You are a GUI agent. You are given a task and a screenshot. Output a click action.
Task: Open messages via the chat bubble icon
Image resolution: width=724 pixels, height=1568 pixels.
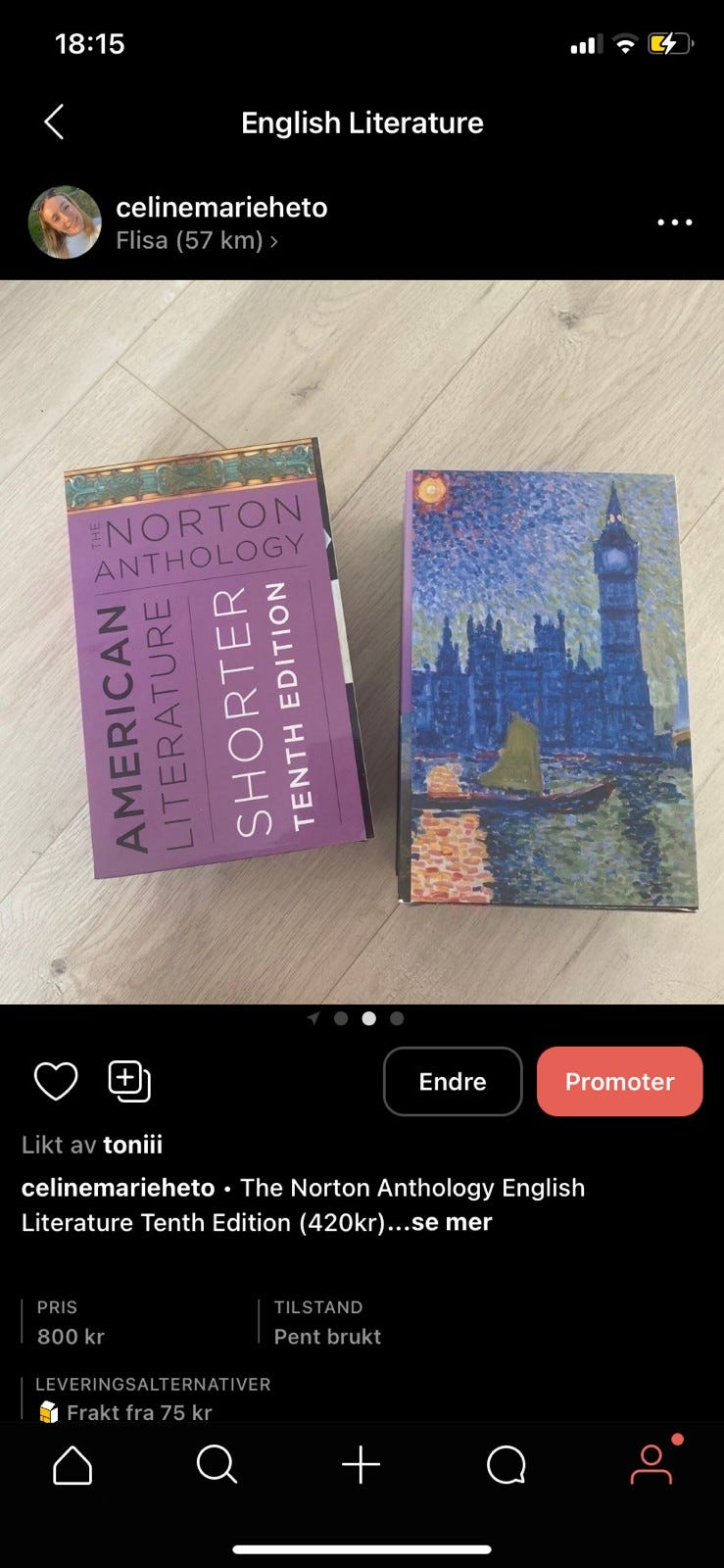(507, 1465)
